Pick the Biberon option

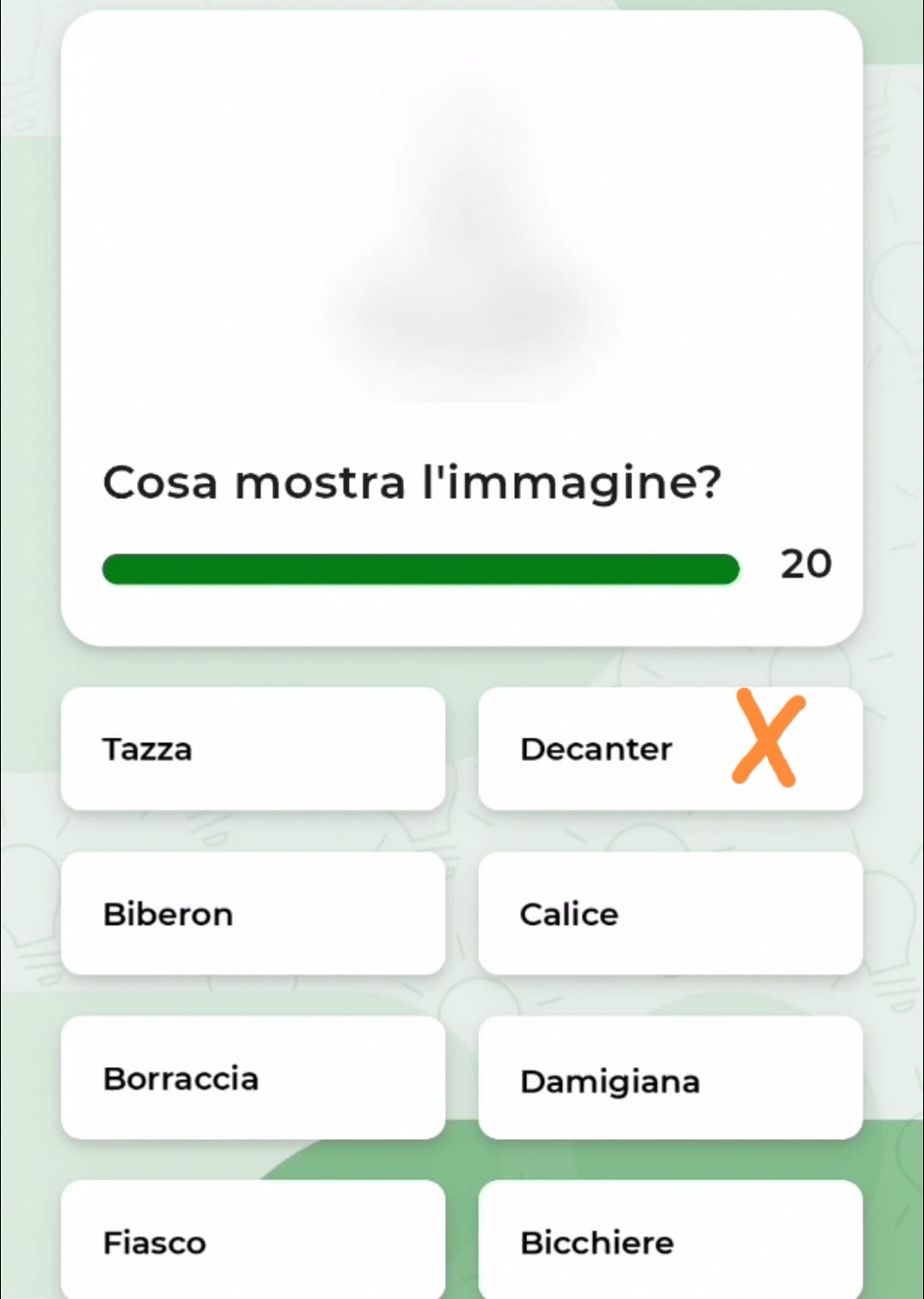[x=252, y=913]
